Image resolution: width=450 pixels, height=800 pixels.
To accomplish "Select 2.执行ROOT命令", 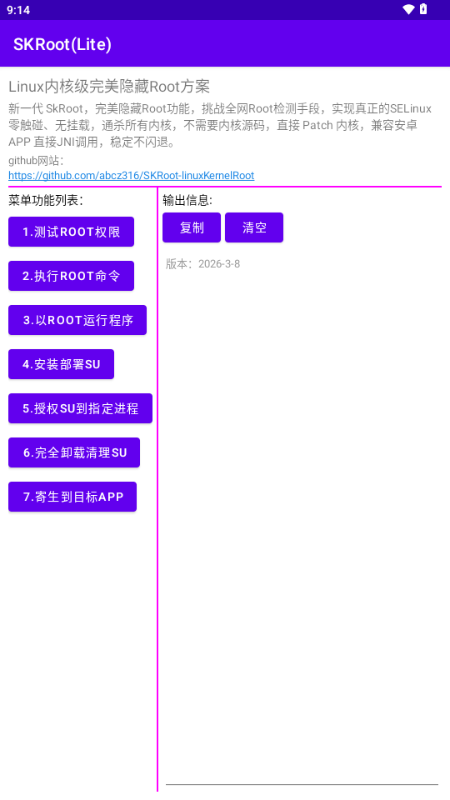I will pyautogui.click(x=71, y=276).
